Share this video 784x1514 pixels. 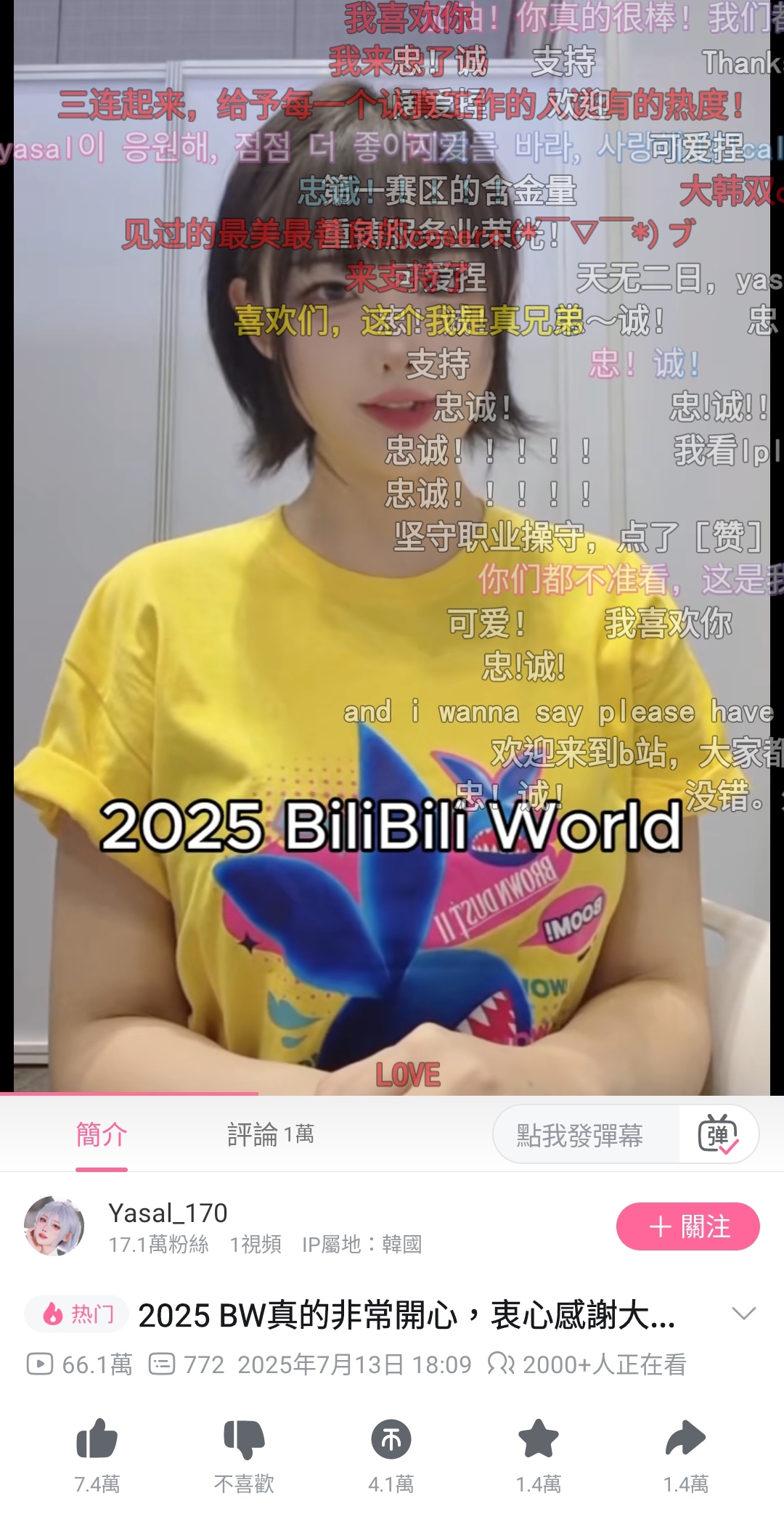click(x=685, y=1438)
